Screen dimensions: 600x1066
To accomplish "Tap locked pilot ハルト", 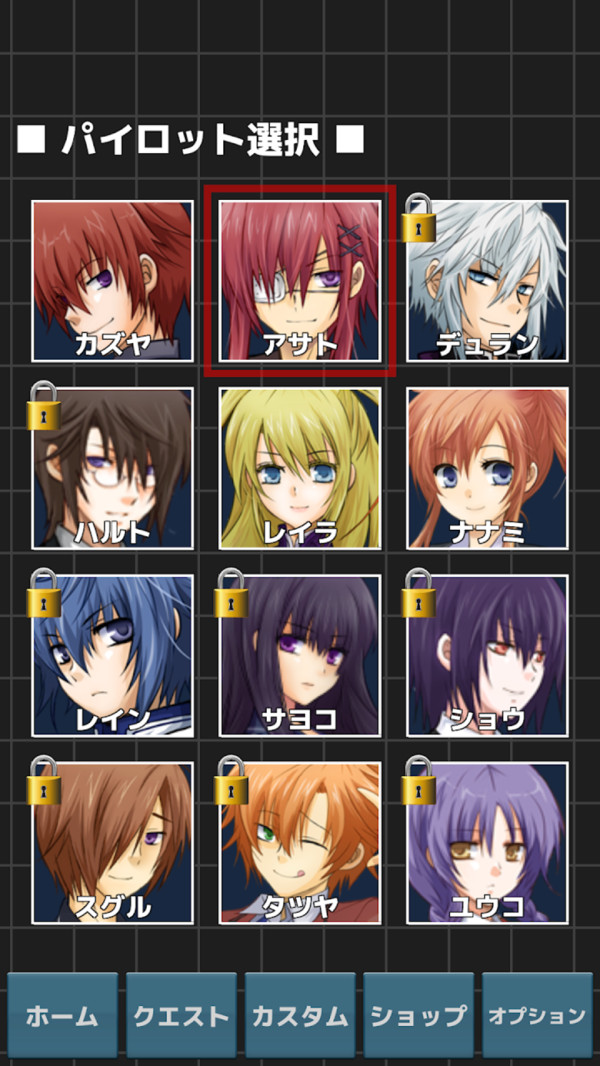I will (112, 468).
